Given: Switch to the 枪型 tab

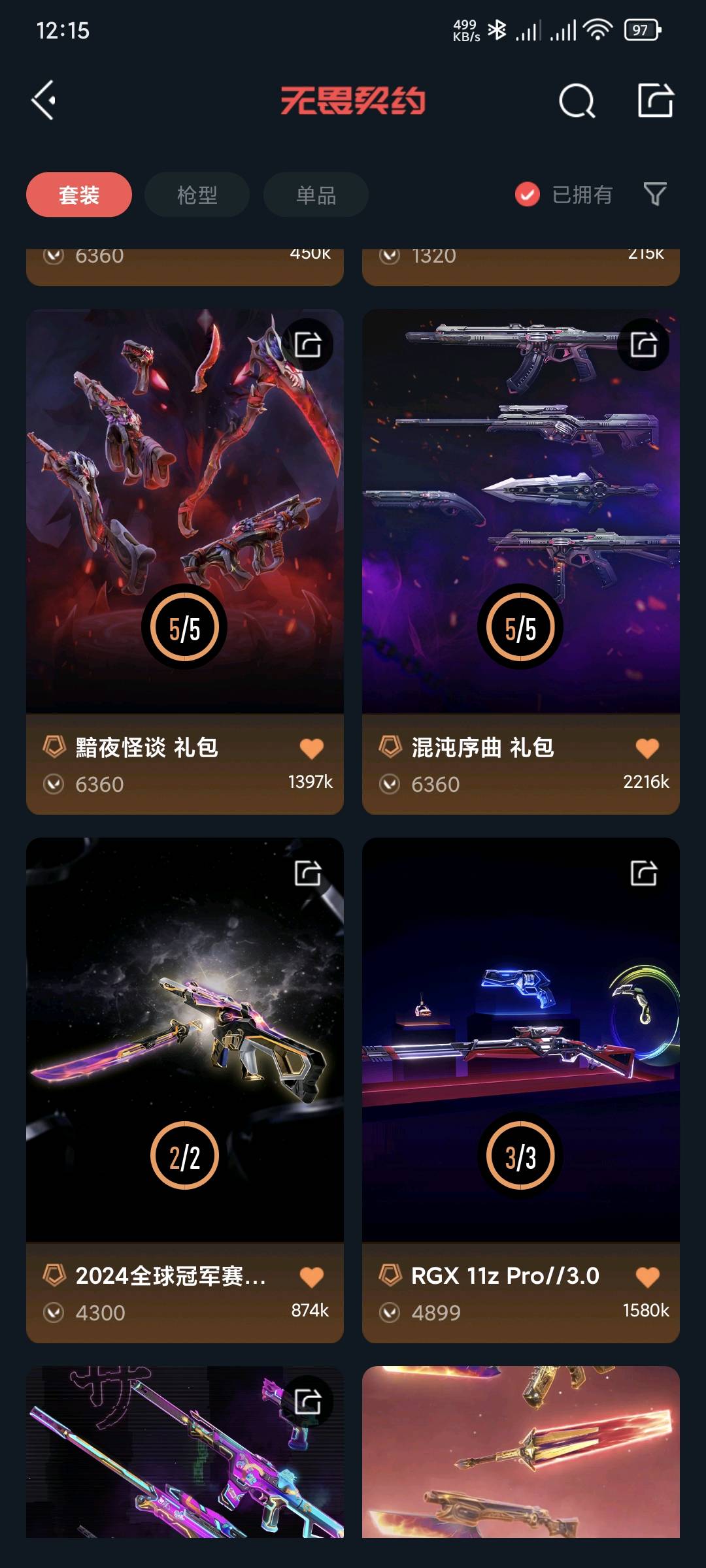Looking at the screenshot, I should pyautogui.click(x=197, y=195).
